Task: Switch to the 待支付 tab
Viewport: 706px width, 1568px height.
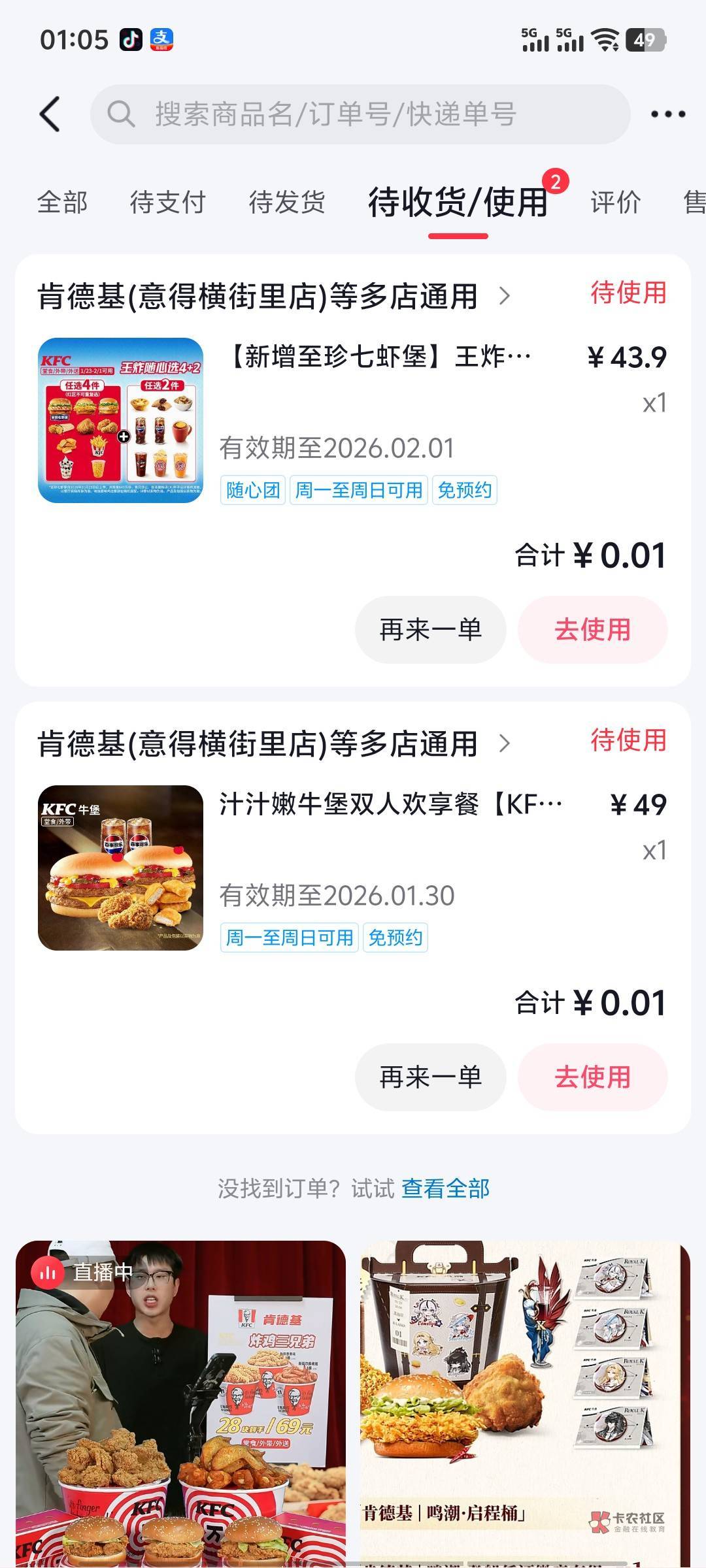Action: 167,202
